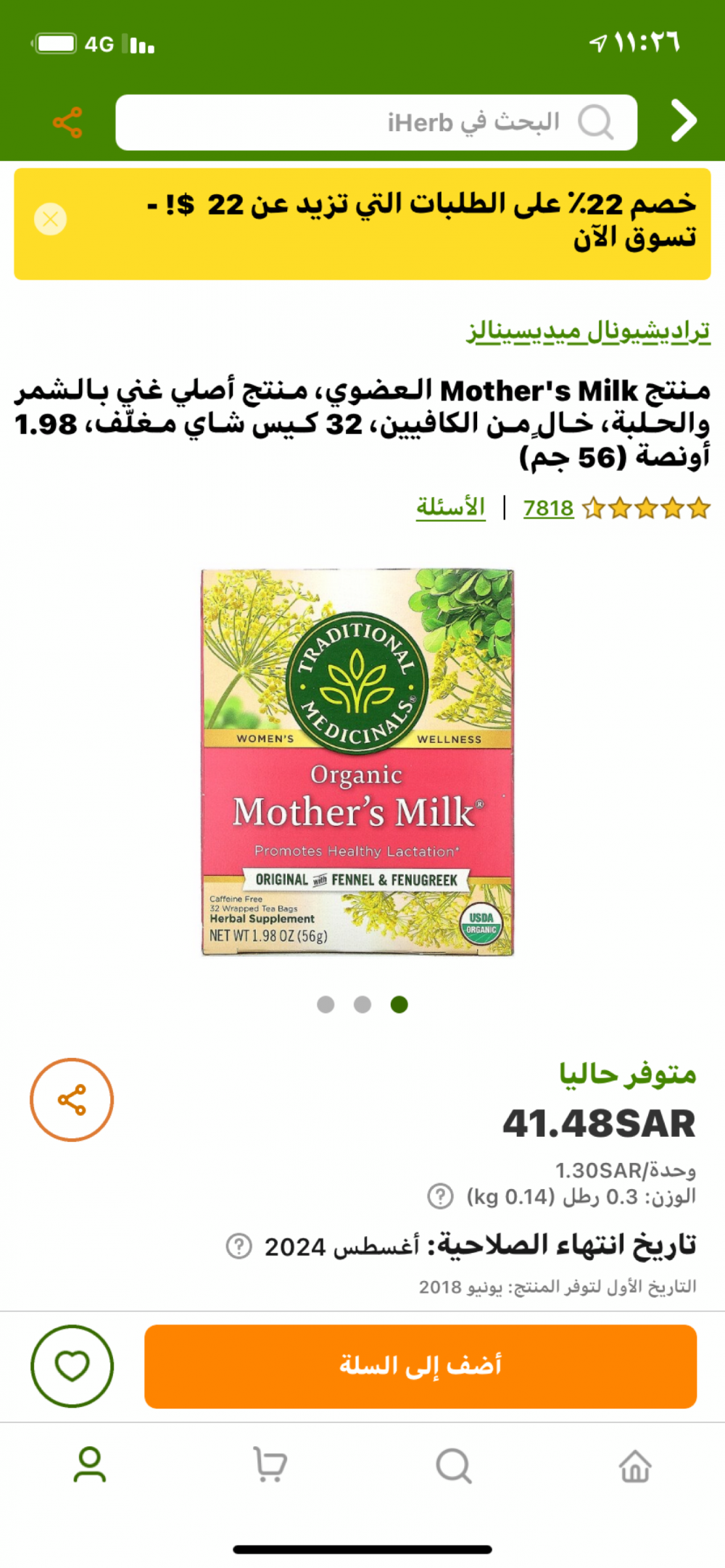Image resolution: width=725 pixels, height=1568 pixels.
Task: Show expiry date help icon
Action: pos(239,1246)
